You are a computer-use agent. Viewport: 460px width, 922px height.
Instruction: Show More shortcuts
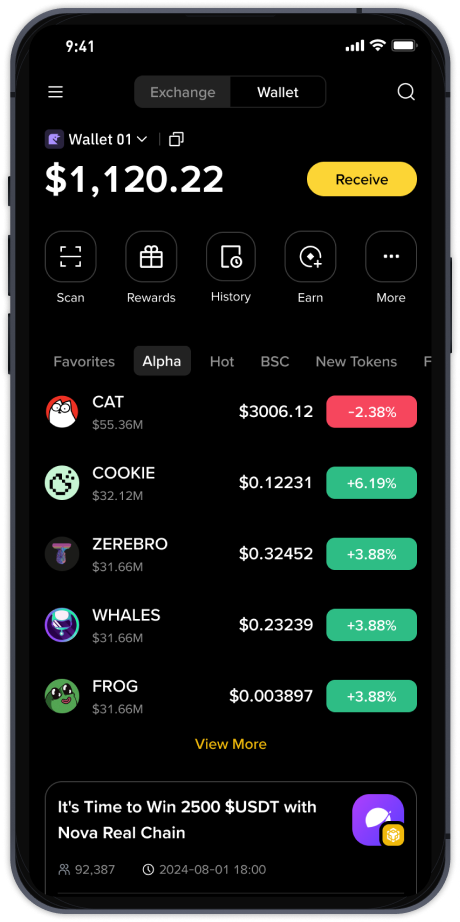[x=391, y=268]
